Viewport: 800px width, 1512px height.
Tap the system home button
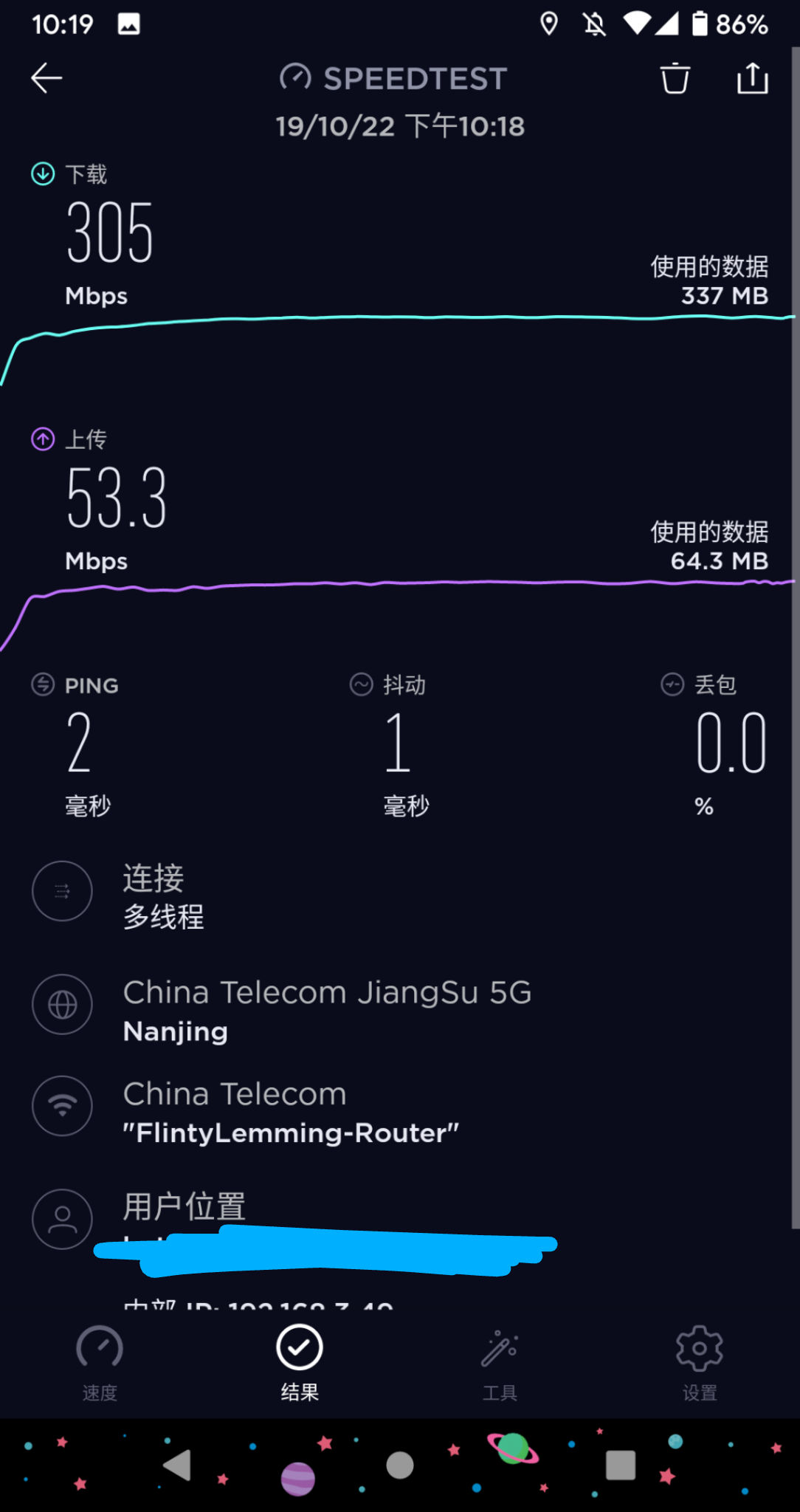click(400, 1465)
